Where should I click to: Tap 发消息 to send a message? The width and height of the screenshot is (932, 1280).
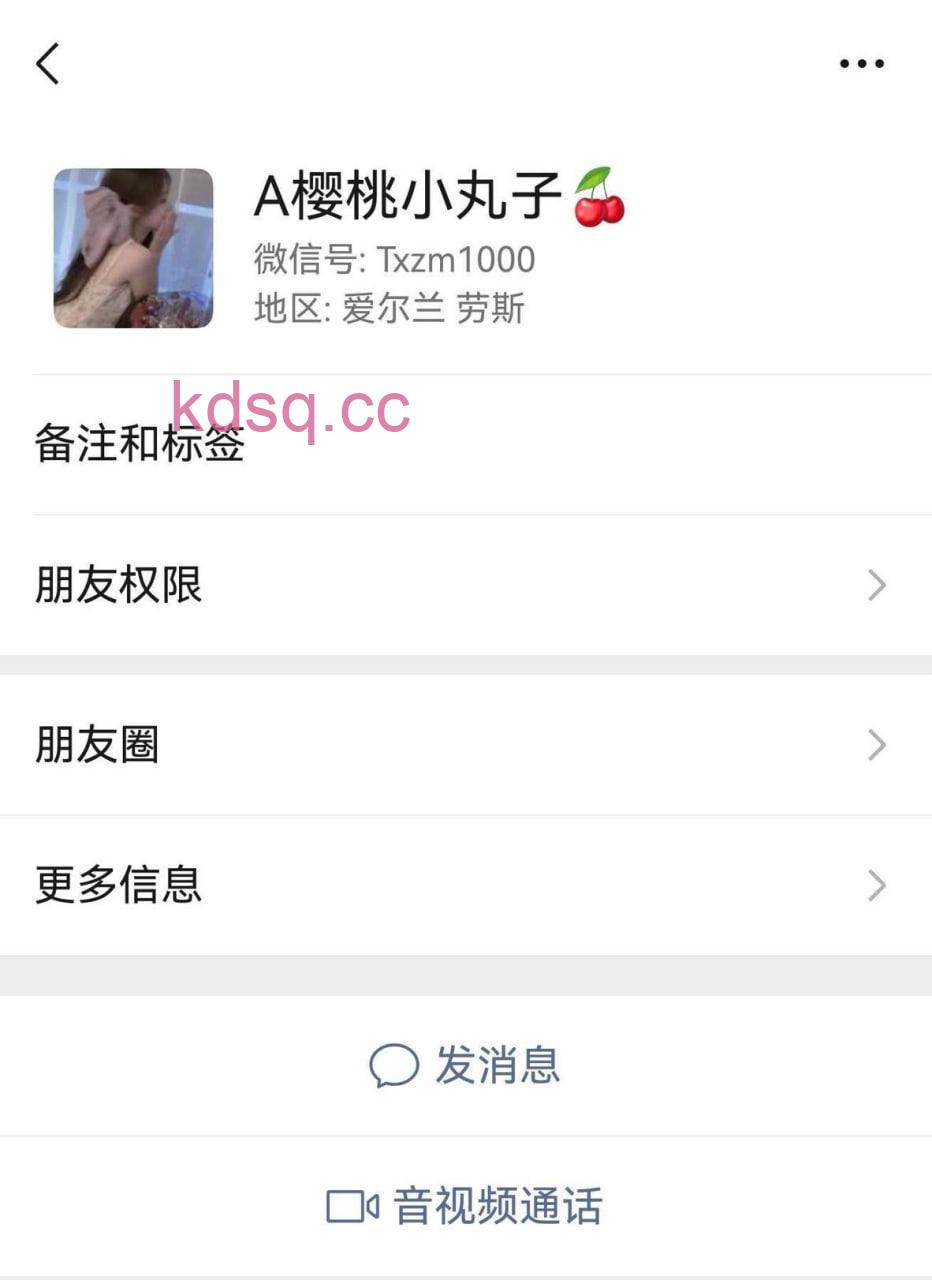(x=466, y=1066)
